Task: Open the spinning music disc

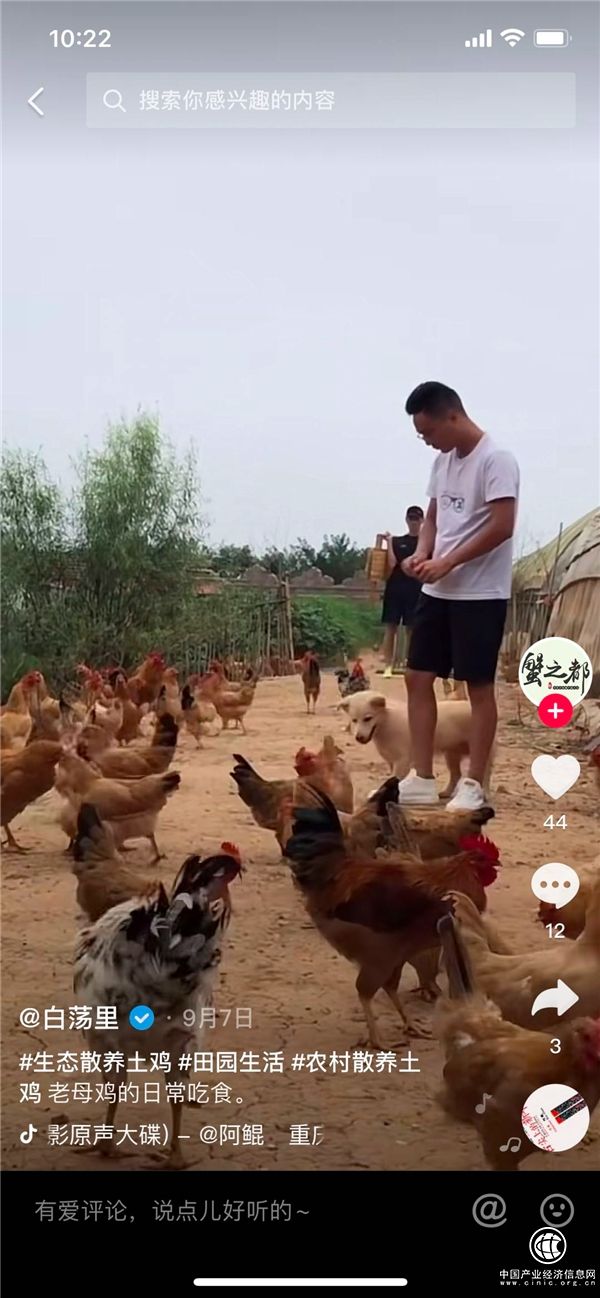Action: [x=555, y=1117]
